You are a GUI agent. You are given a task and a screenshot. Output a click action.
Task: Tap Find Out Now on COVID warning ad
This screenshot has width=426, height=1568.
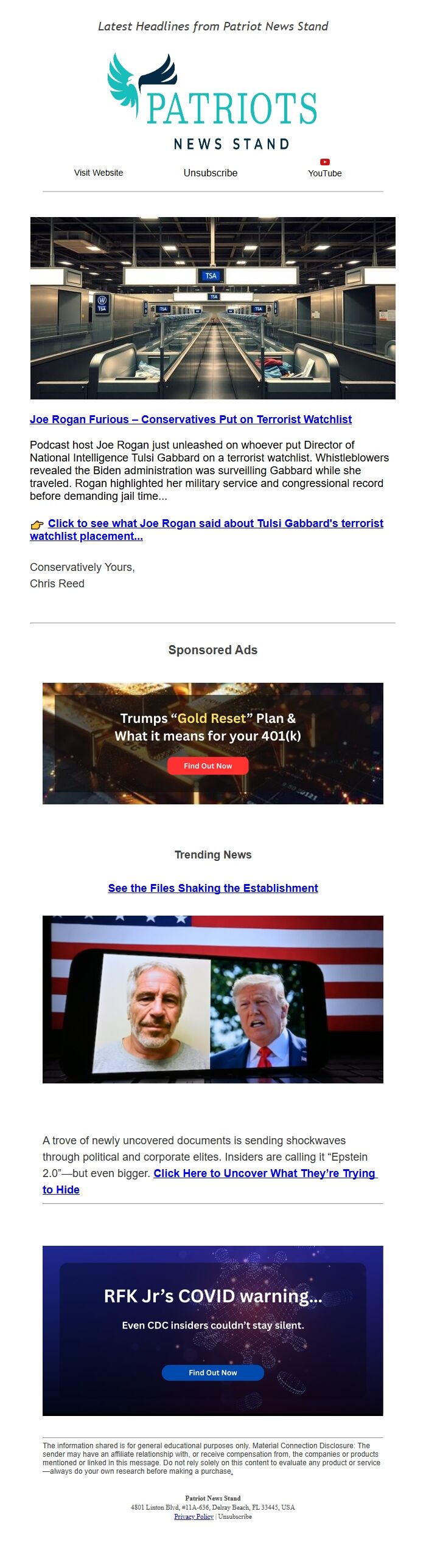pos(212,1373)
